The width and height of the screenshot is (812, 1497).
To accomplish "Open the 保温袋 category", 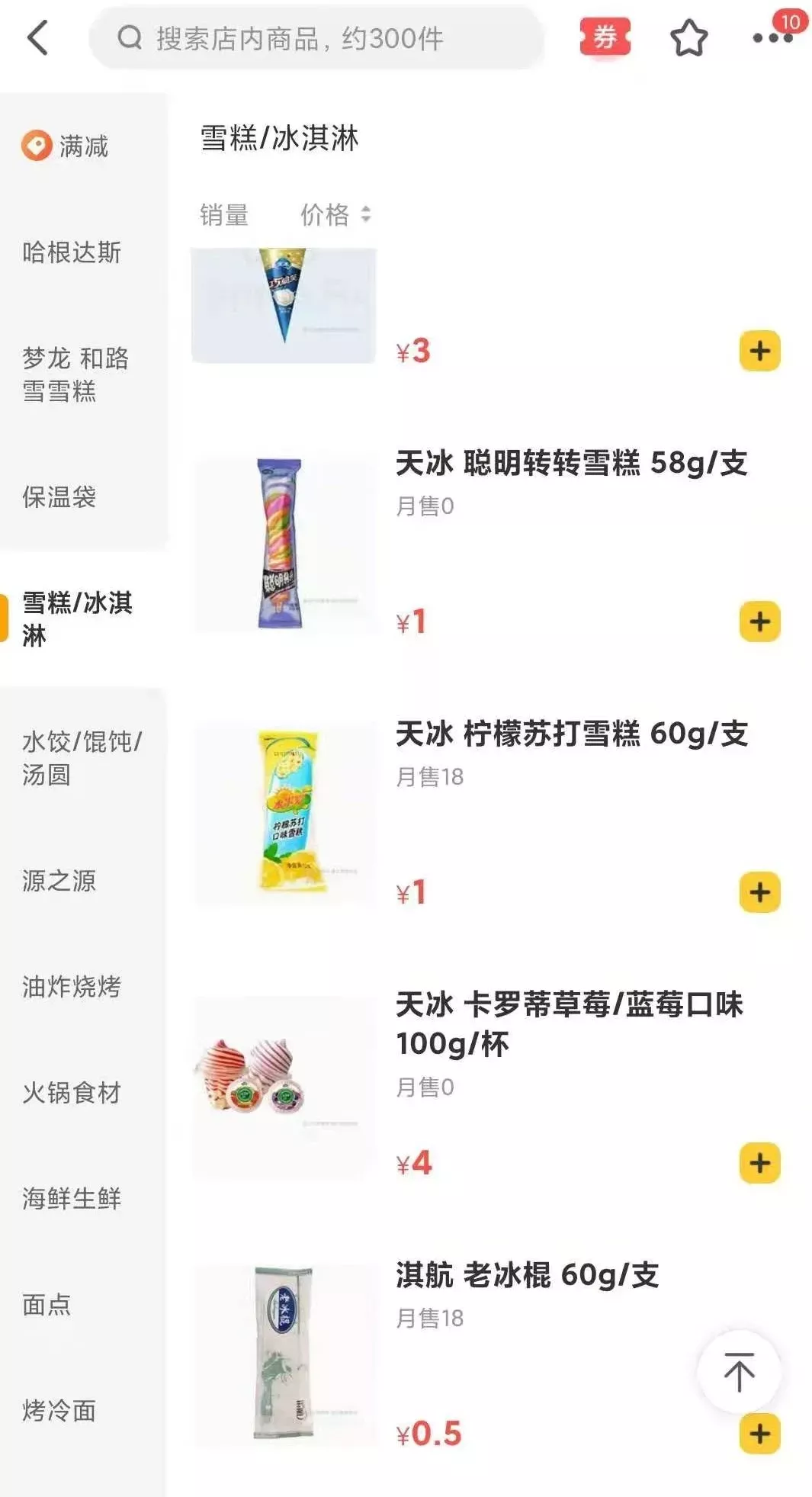I will (59, 497).
